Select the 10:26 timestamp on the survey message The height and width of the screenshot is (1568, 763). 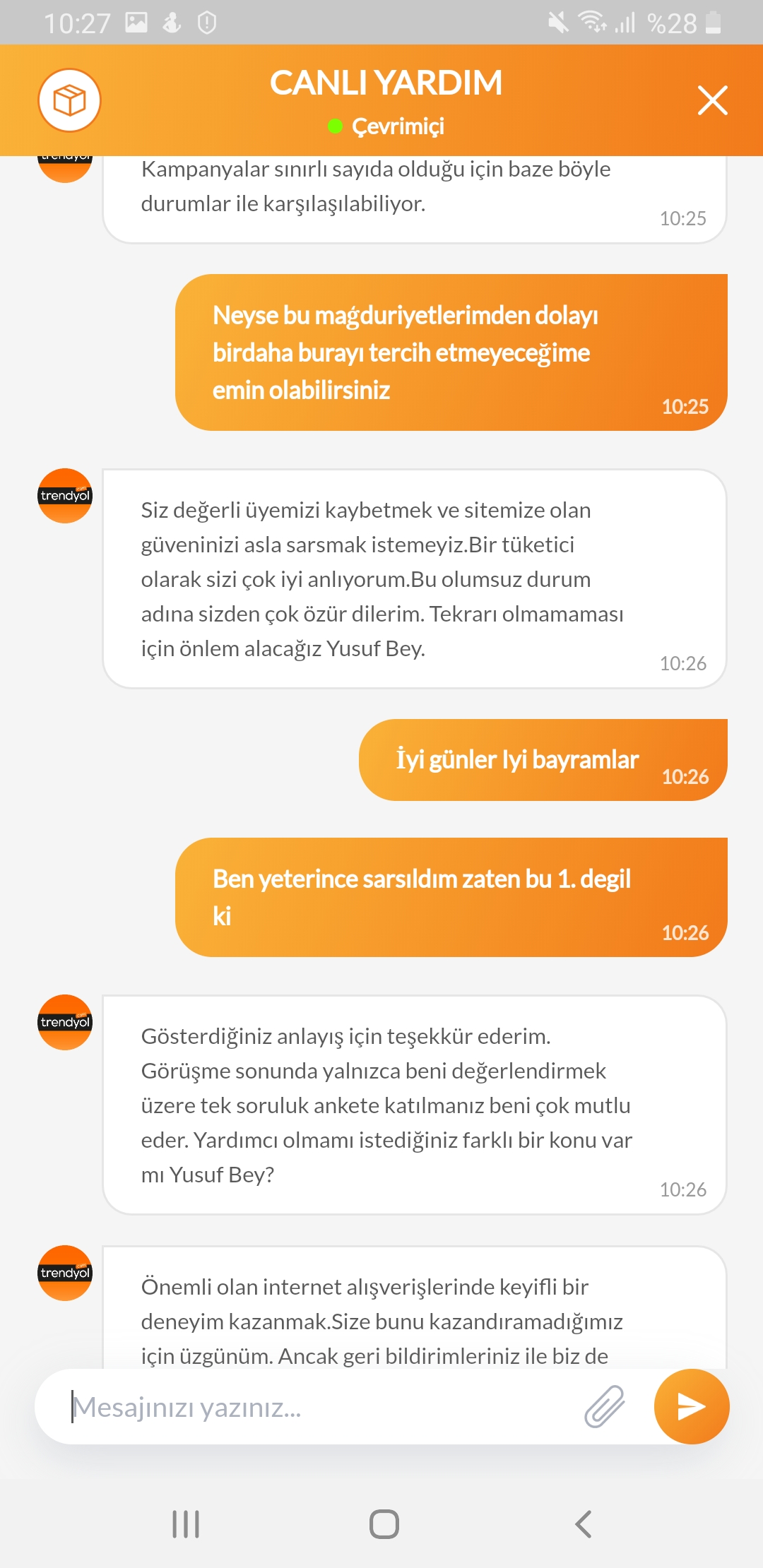point(682,1189)
